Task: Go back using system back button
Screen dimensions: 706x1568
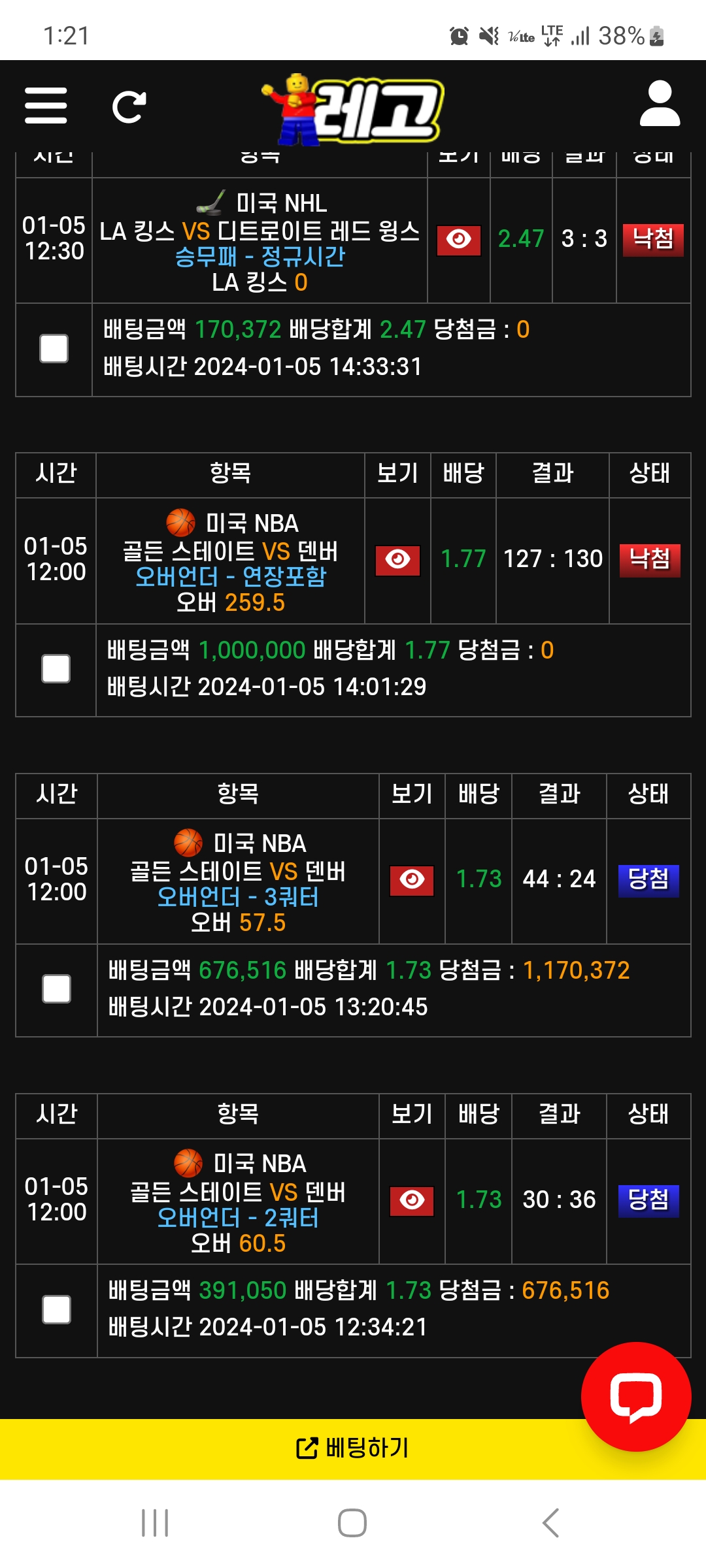Action: coord(550,1523)
